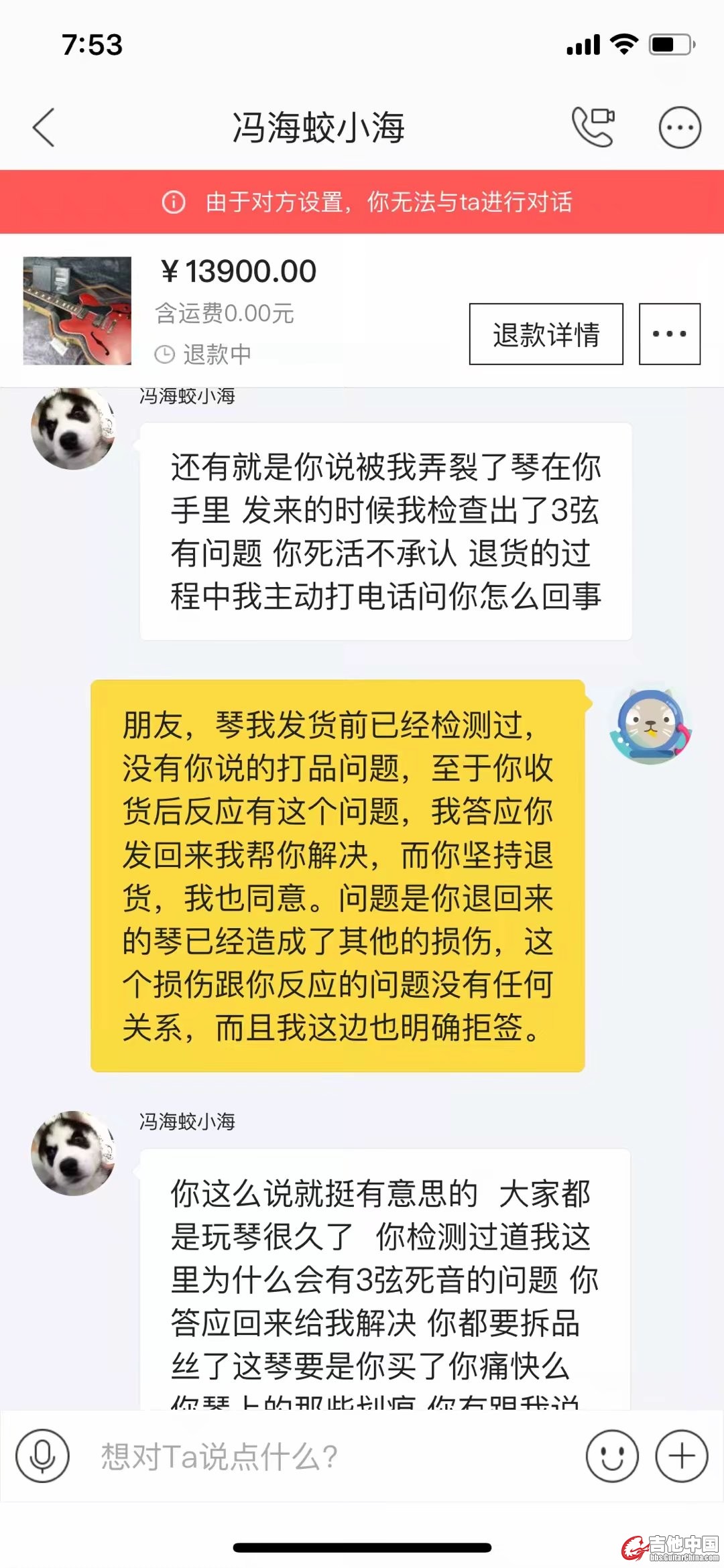Open my own cat avatar profile
Screen dimensions: 724x1568
click(x=650, y=727)
